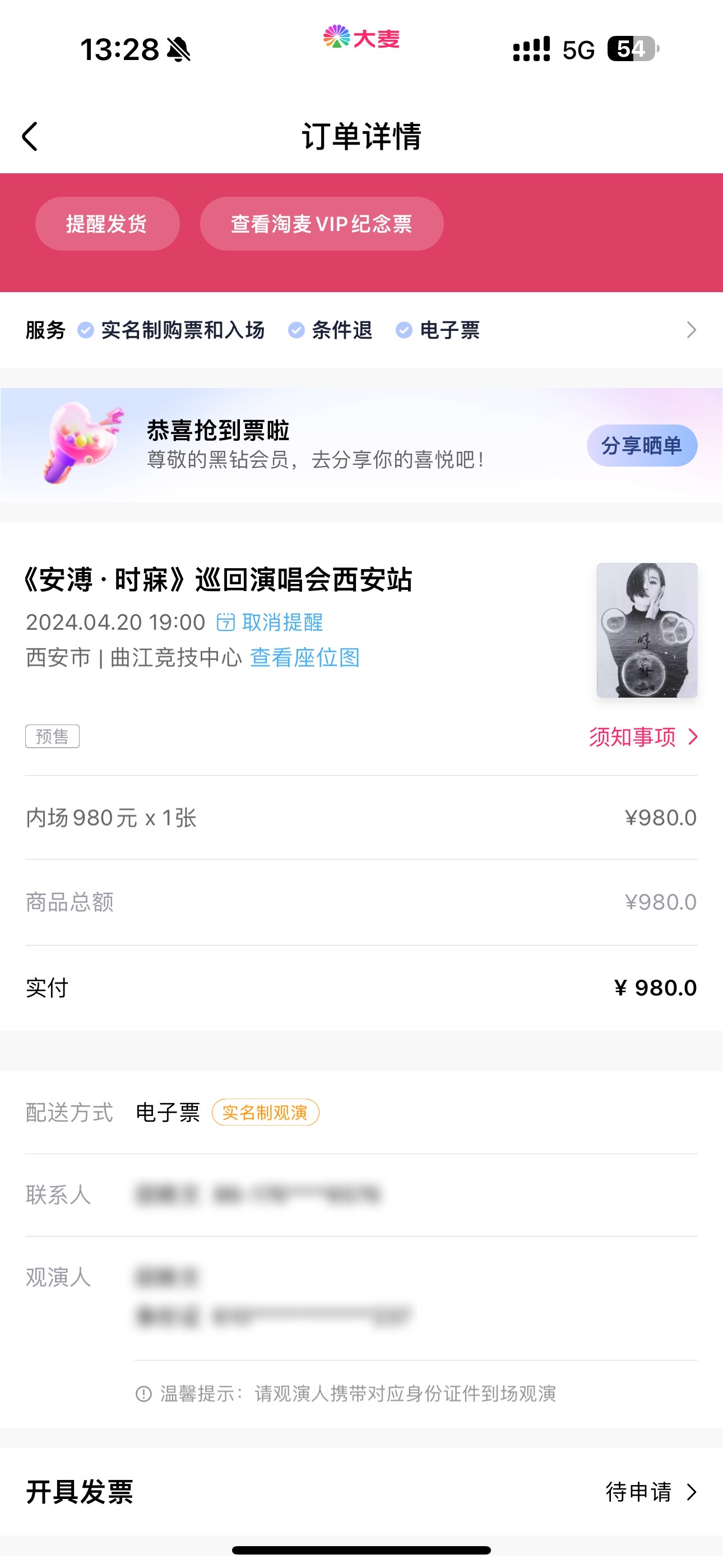Tap the 取消提醒 link

[x=271, y=622]
